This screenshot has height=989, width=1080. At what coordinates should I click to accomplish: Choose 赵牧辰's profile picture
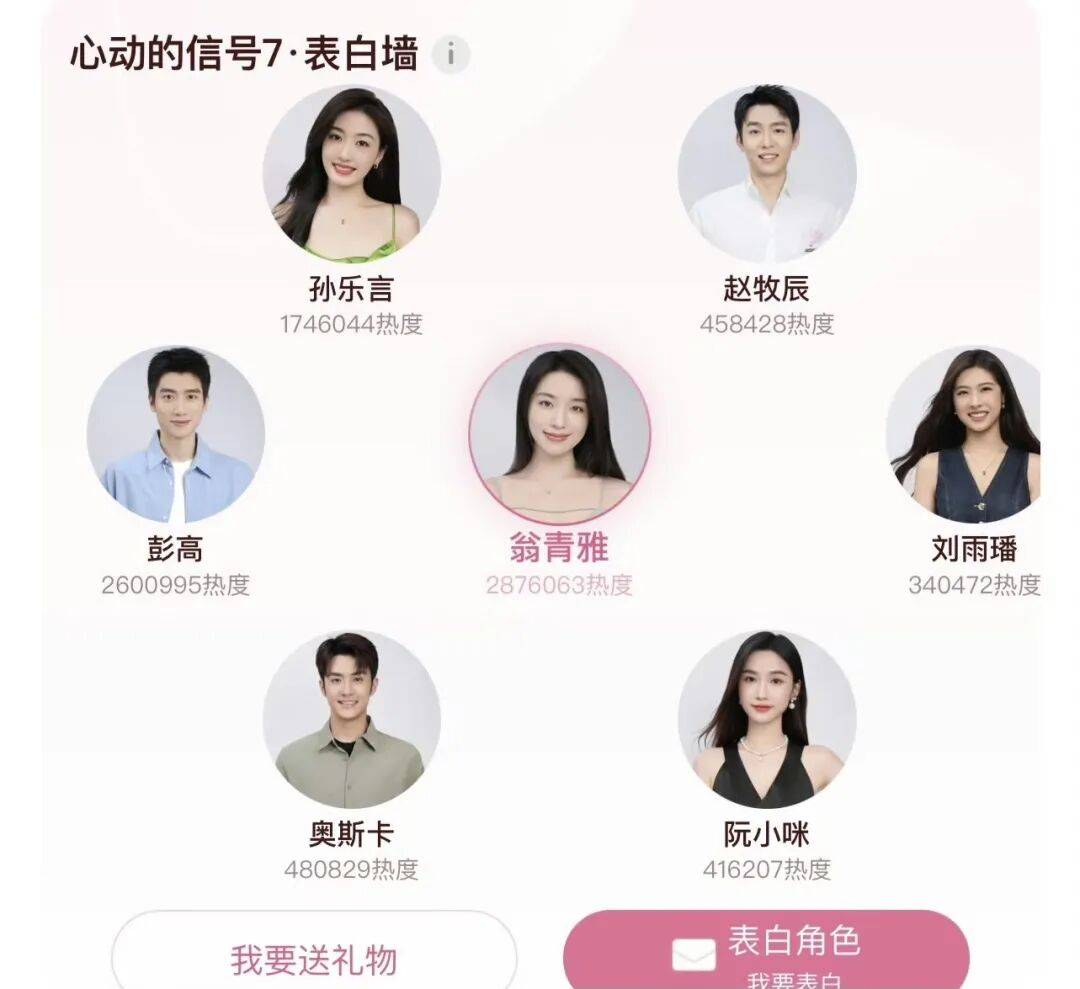pos(767,174)
